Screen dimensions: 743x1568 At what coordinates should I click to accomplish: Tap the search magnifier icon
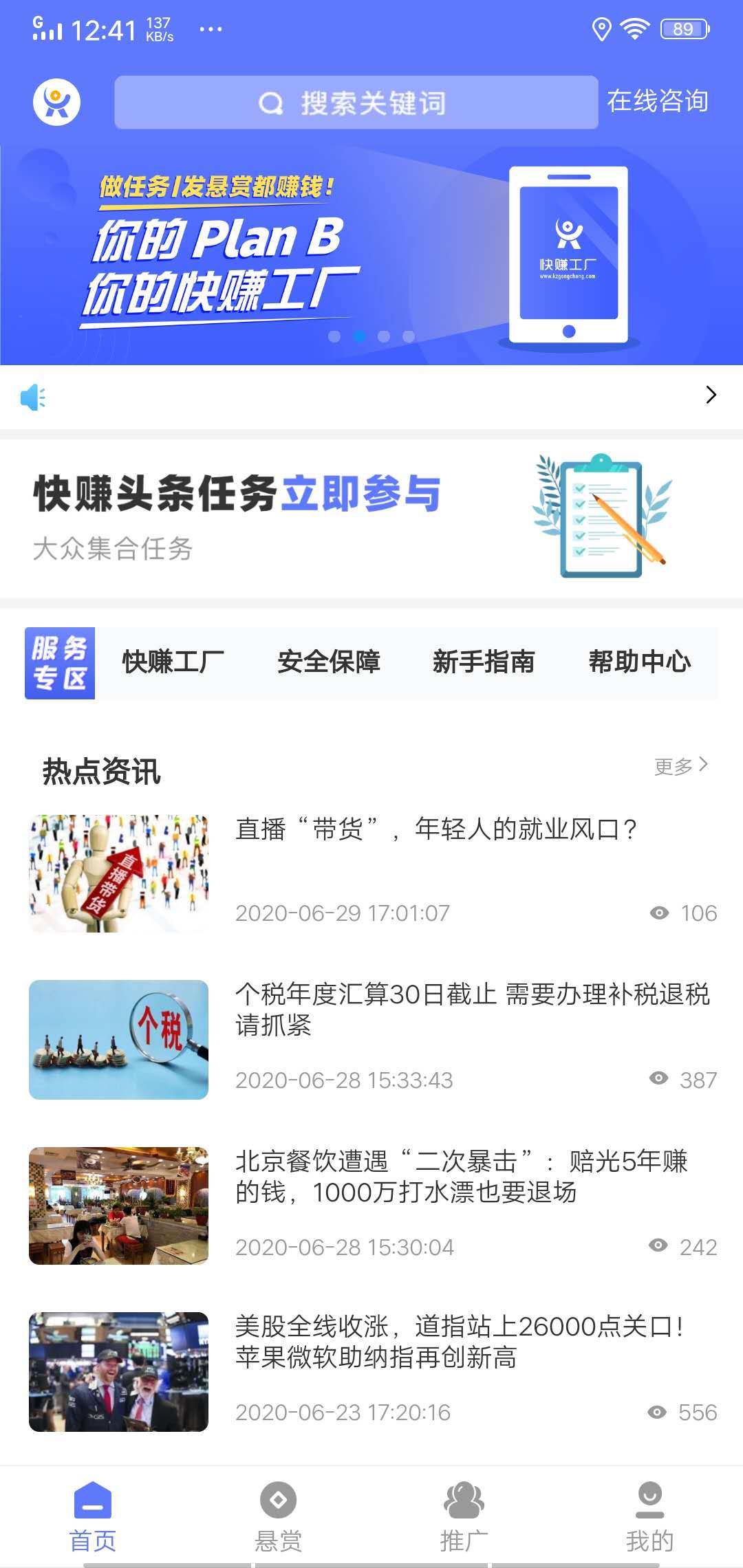point(270,103)
